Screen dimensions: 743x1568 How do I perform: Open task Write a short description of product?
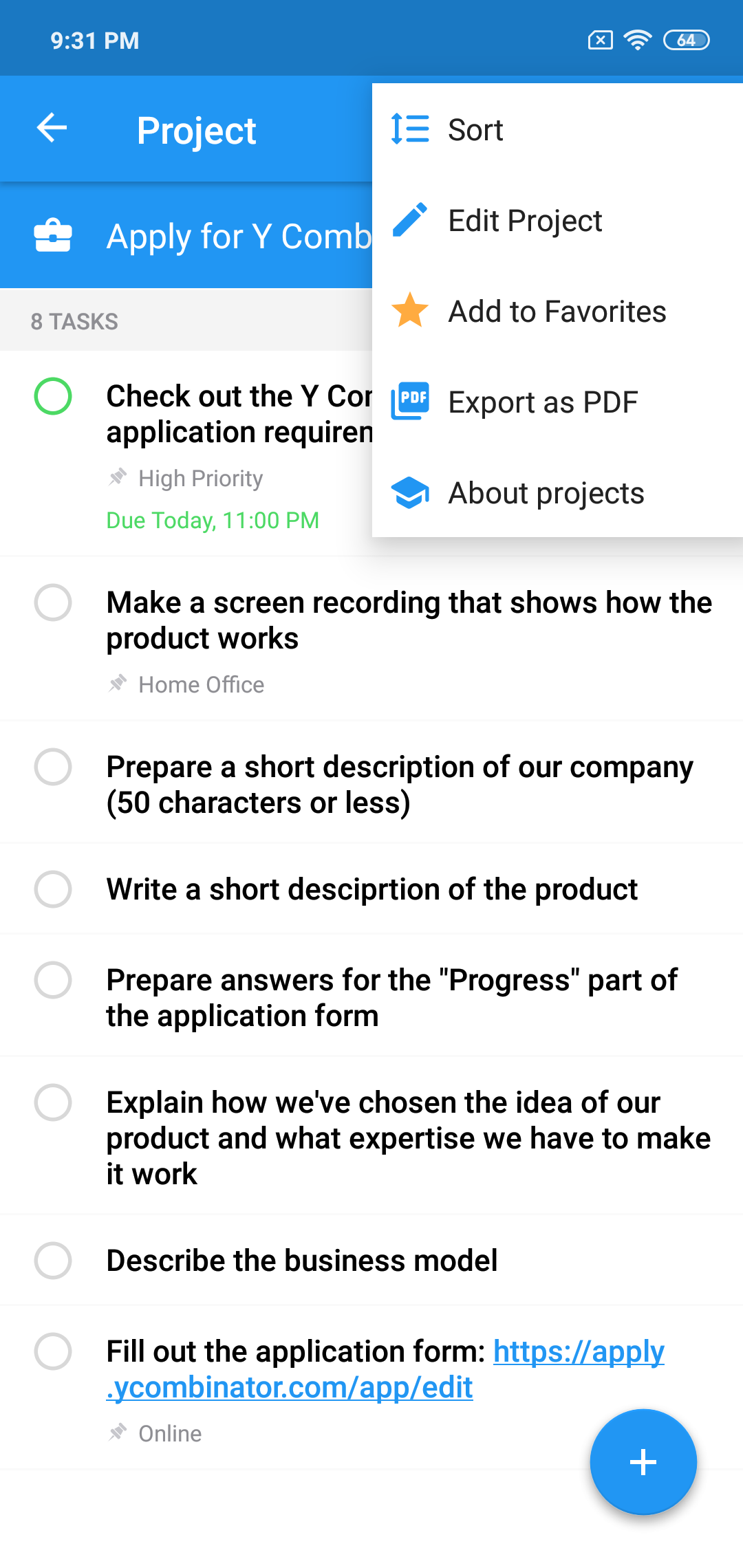pos(371,889)
